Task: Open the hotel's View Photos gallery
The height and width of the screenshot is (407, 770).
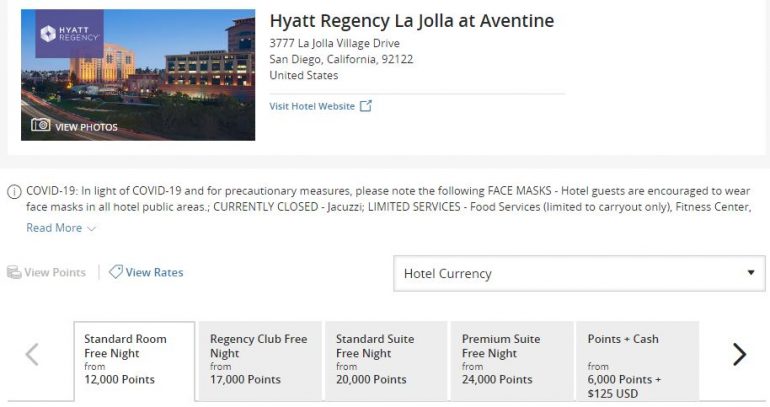Action: tap(75, 127)
